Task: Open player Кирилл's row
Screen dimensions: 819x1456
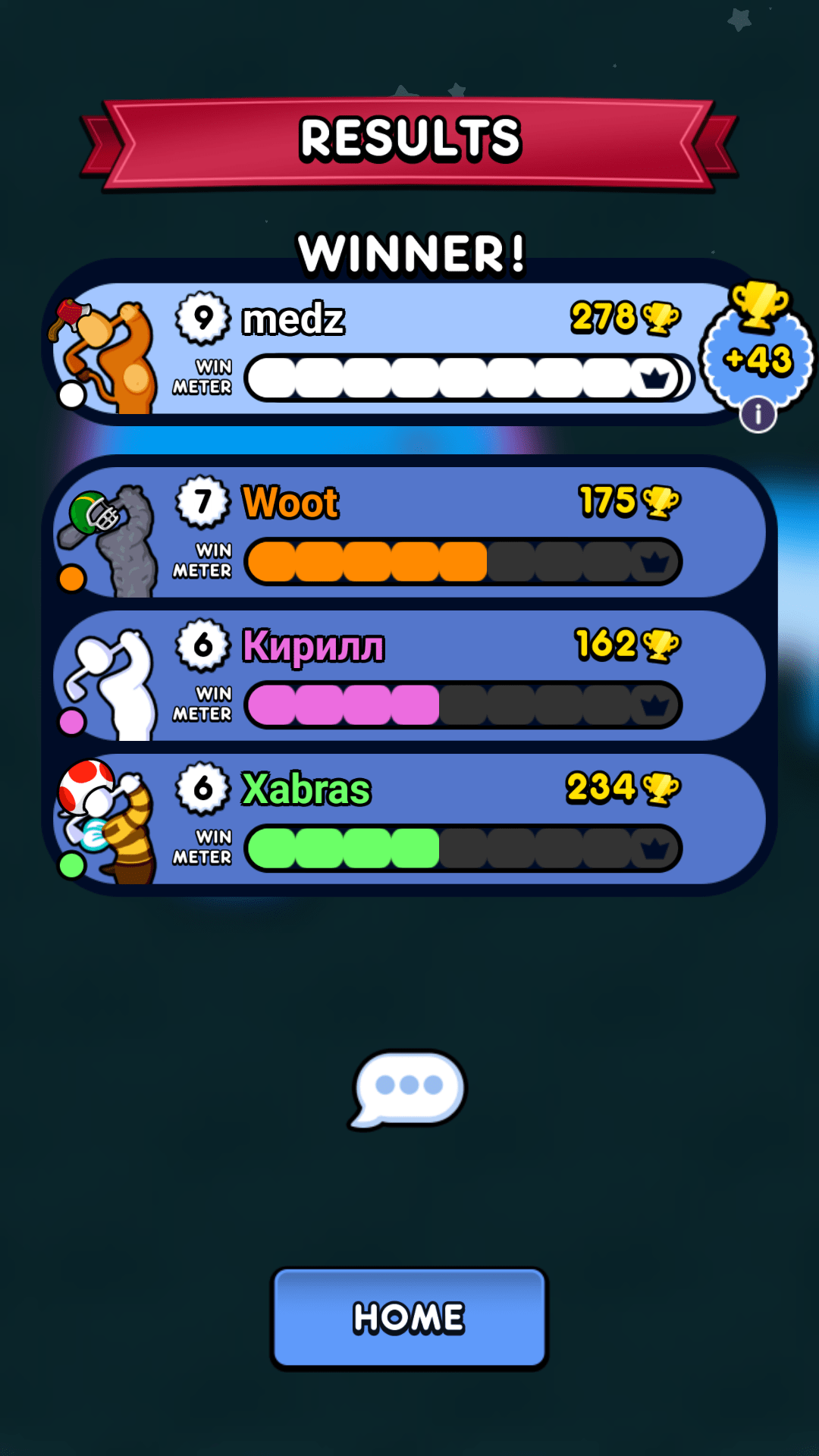Action: (409, 676)
